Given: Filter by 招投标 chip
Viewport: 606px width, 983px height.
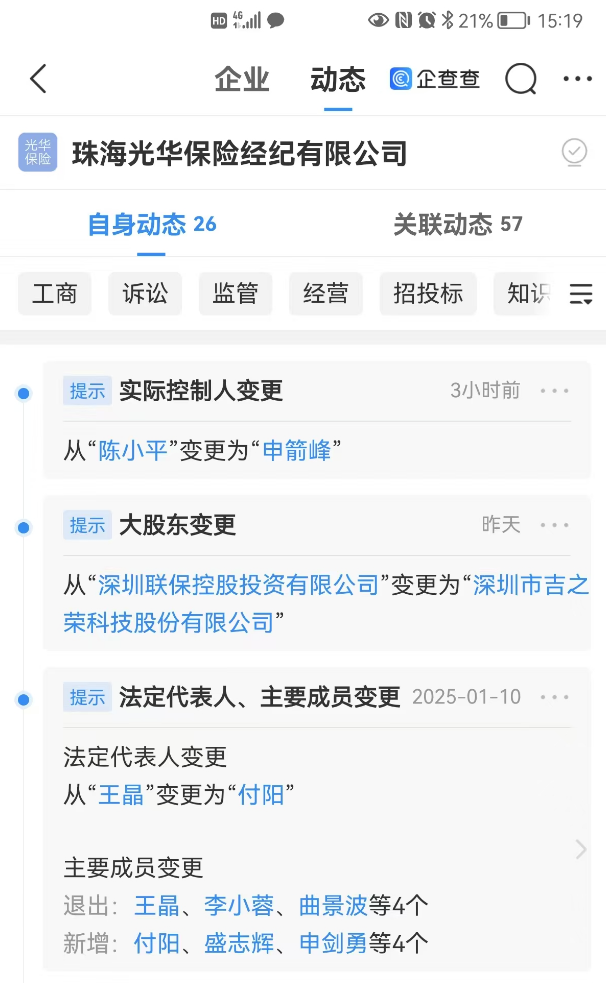Looking at the screenshot, I should pos(428,293).
